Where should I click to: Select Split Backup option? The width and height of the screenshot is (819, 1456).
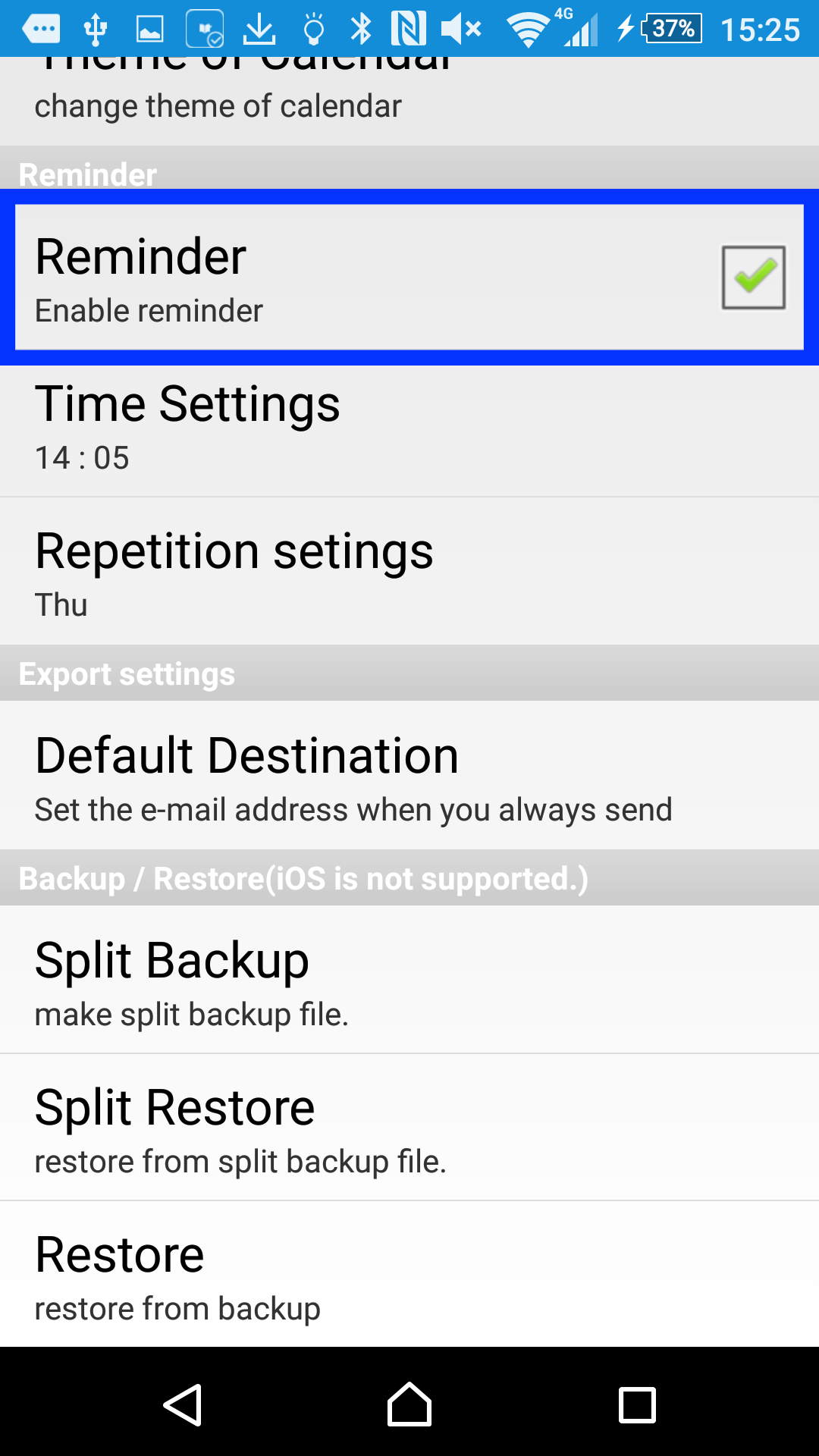(409, 979)
